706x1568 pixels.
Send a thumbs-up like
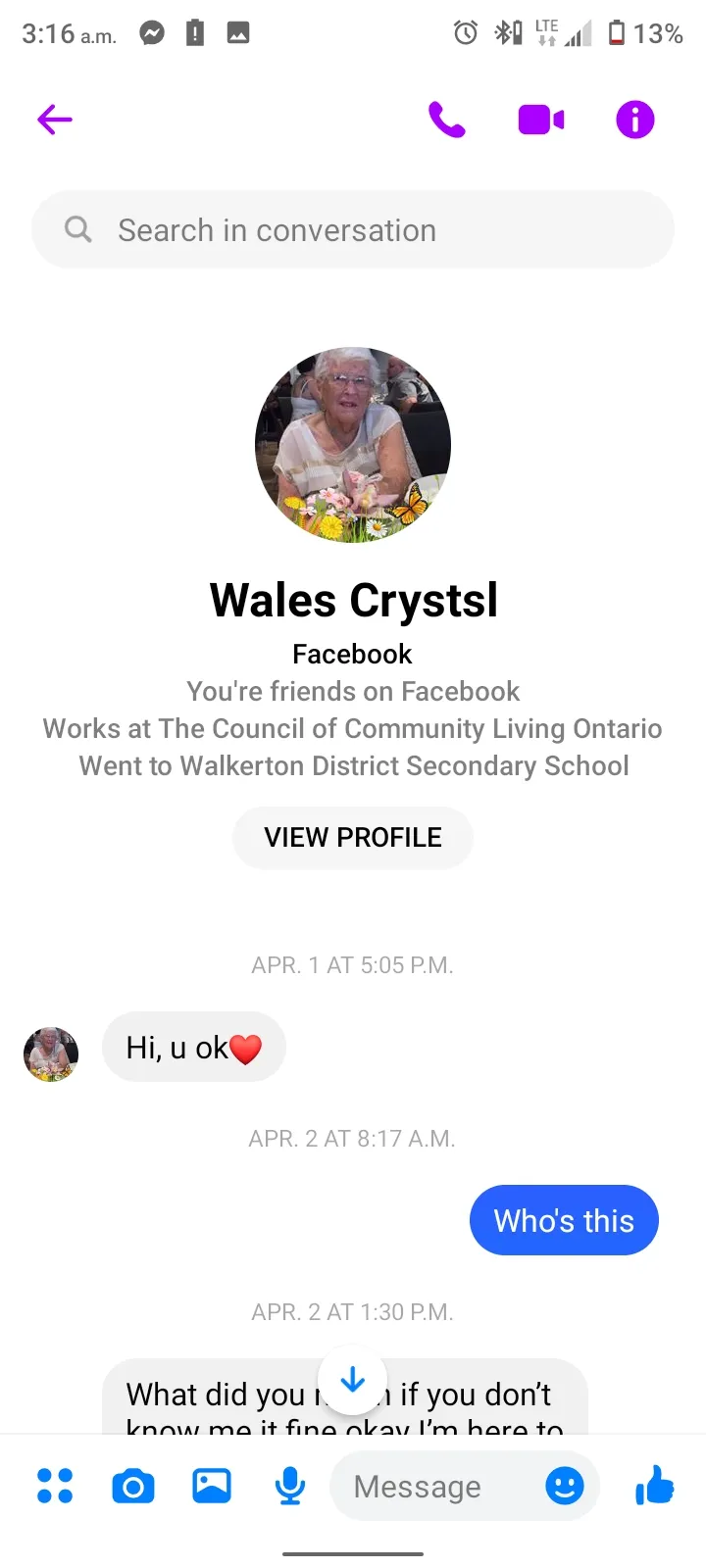[654, 1485]
